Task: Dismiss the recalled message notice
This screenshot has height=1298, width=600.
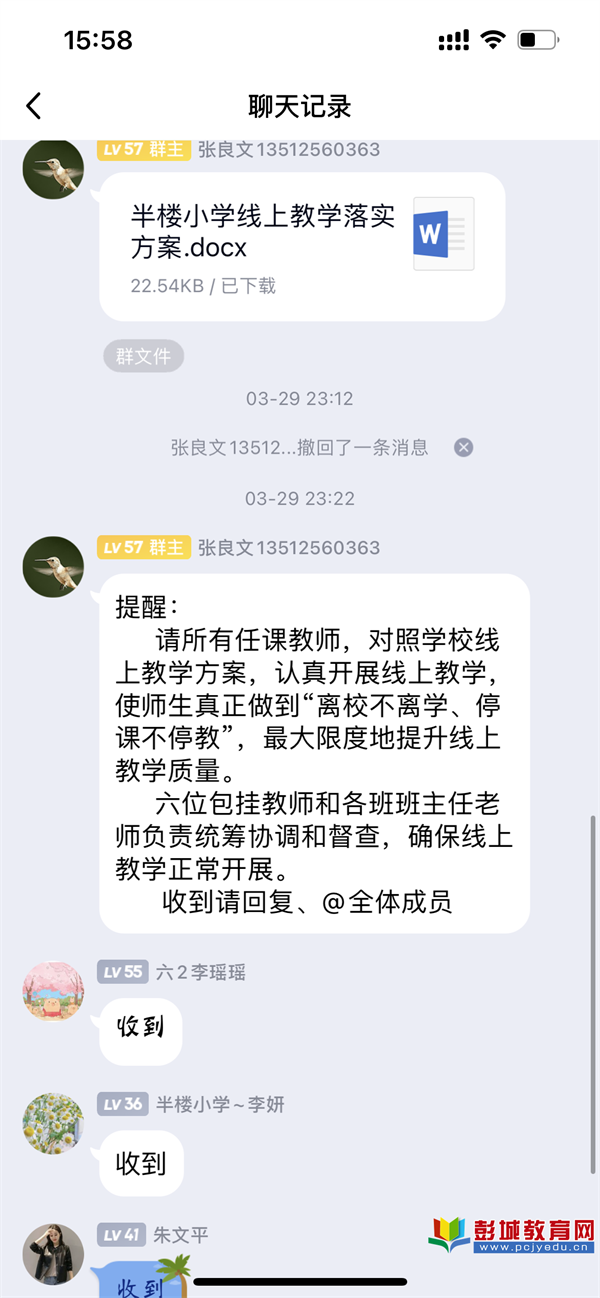Action: [x=464, y=448]
